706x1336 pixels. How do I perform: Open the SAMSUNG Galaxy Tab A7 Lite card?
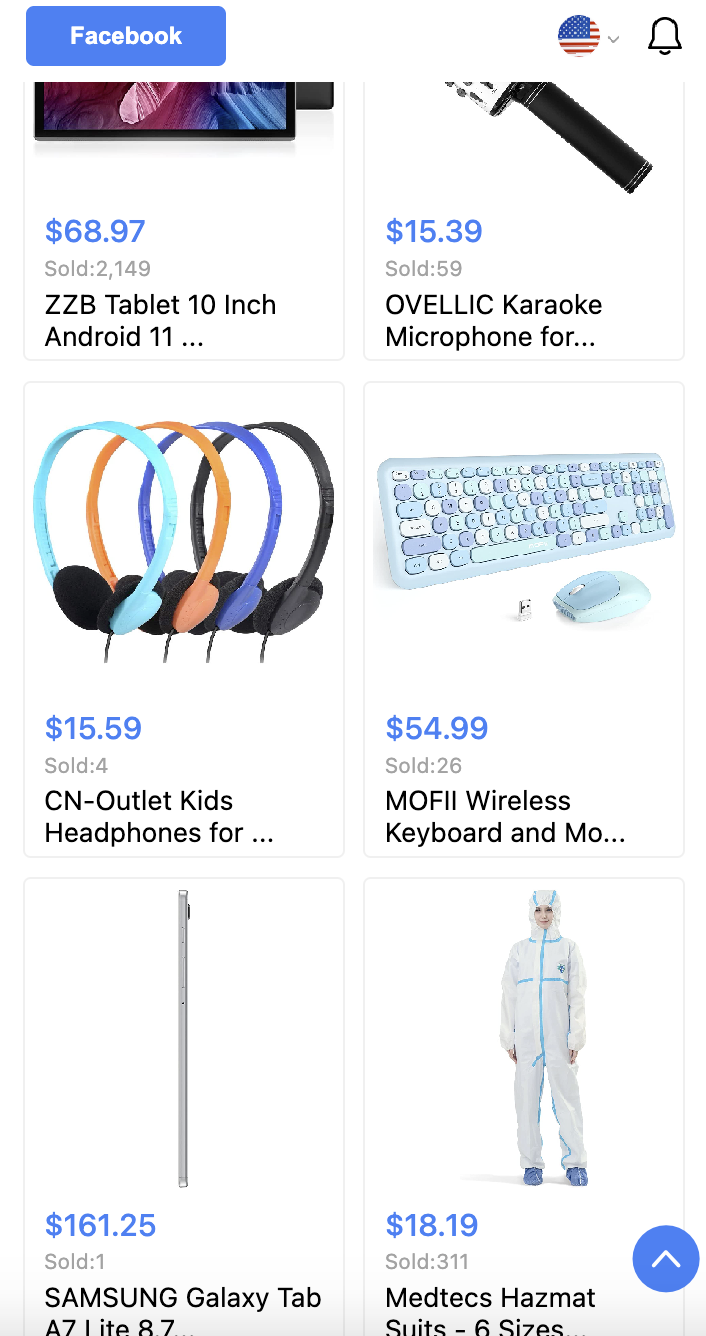click(184, 1100)
